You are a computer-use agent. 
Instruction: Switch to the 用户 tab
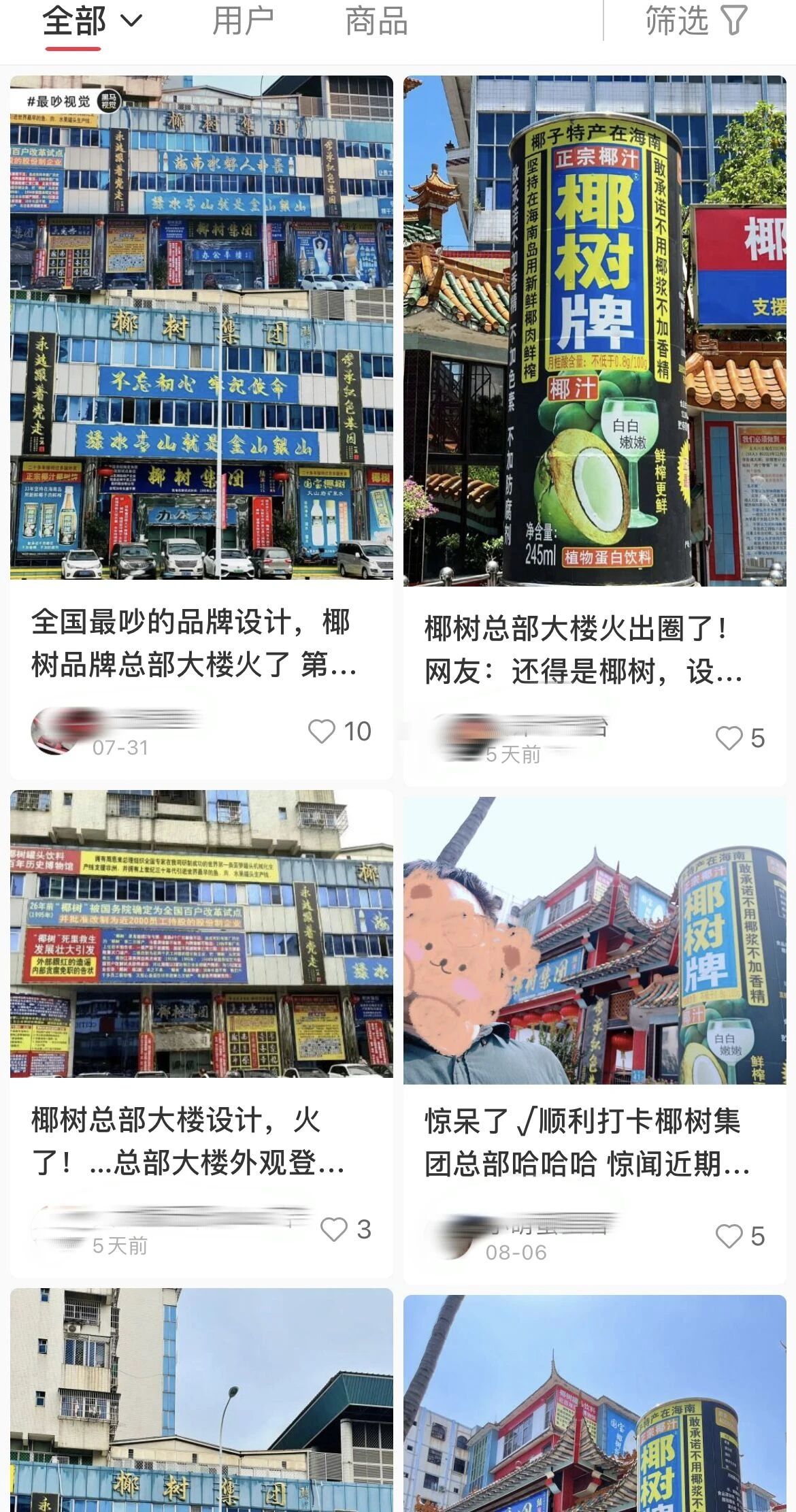click(x=243, y=22)
